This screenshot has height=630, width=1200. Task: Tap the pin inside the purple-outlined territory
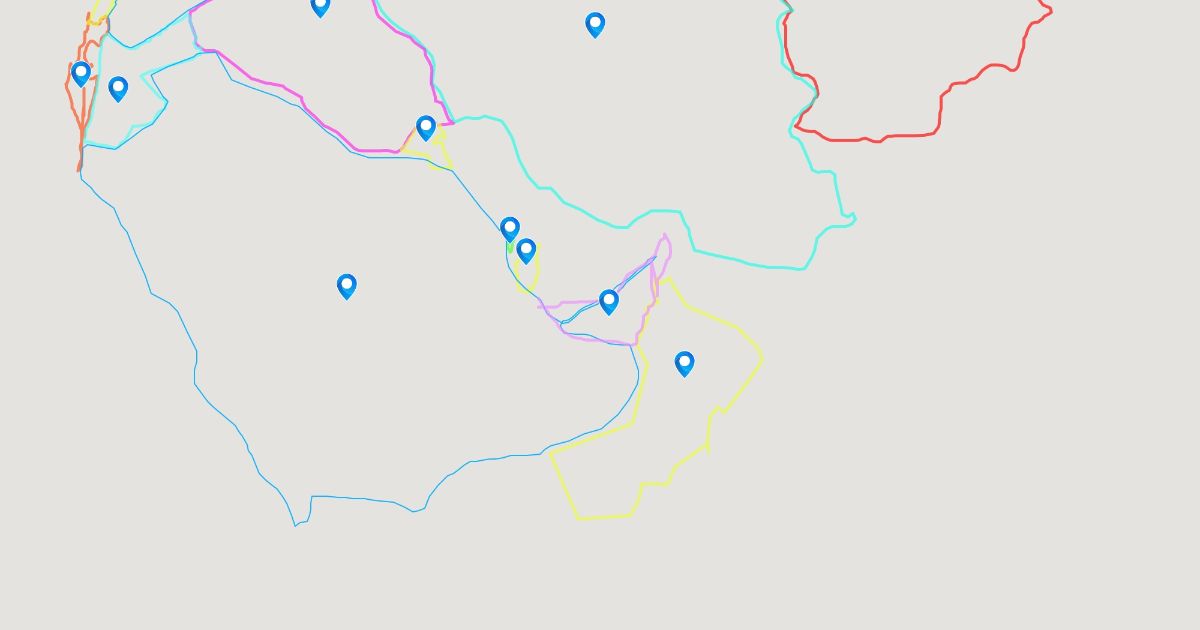tap(608, 301)
